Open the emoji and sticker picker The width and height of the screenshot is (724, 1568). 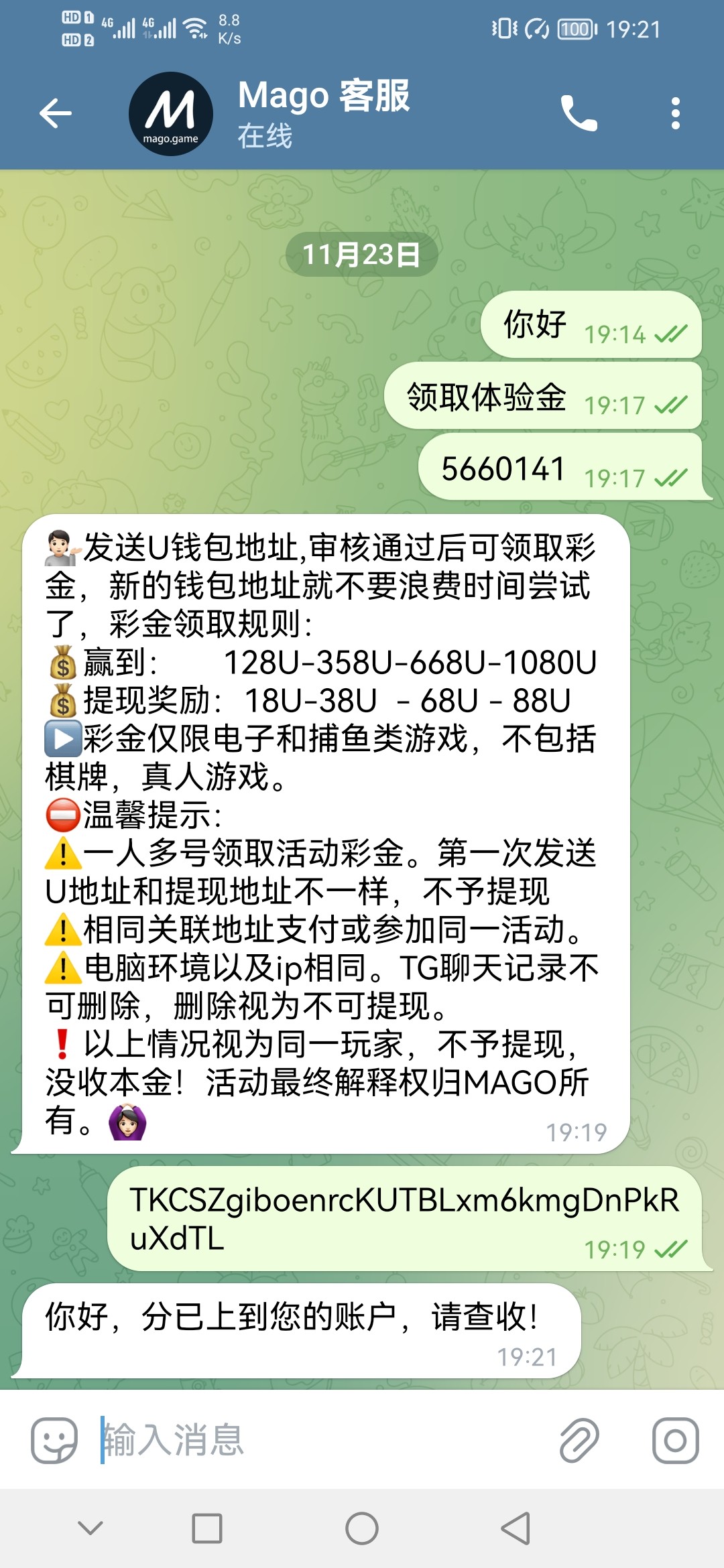[54, 1440]
